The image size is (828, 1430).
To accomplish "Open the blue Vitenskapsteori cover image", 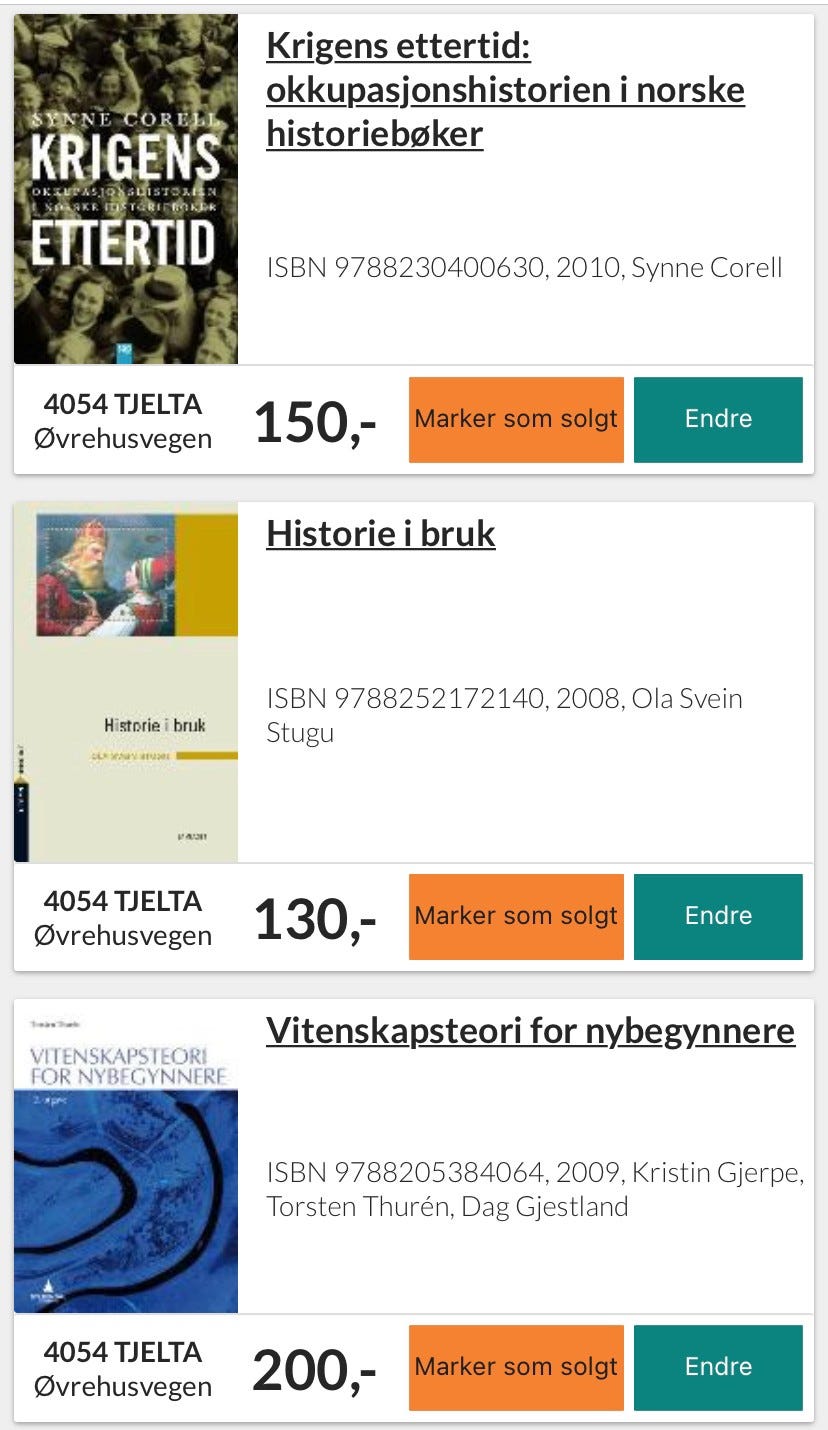I will pyautogui.click(x=125, y=1158).
